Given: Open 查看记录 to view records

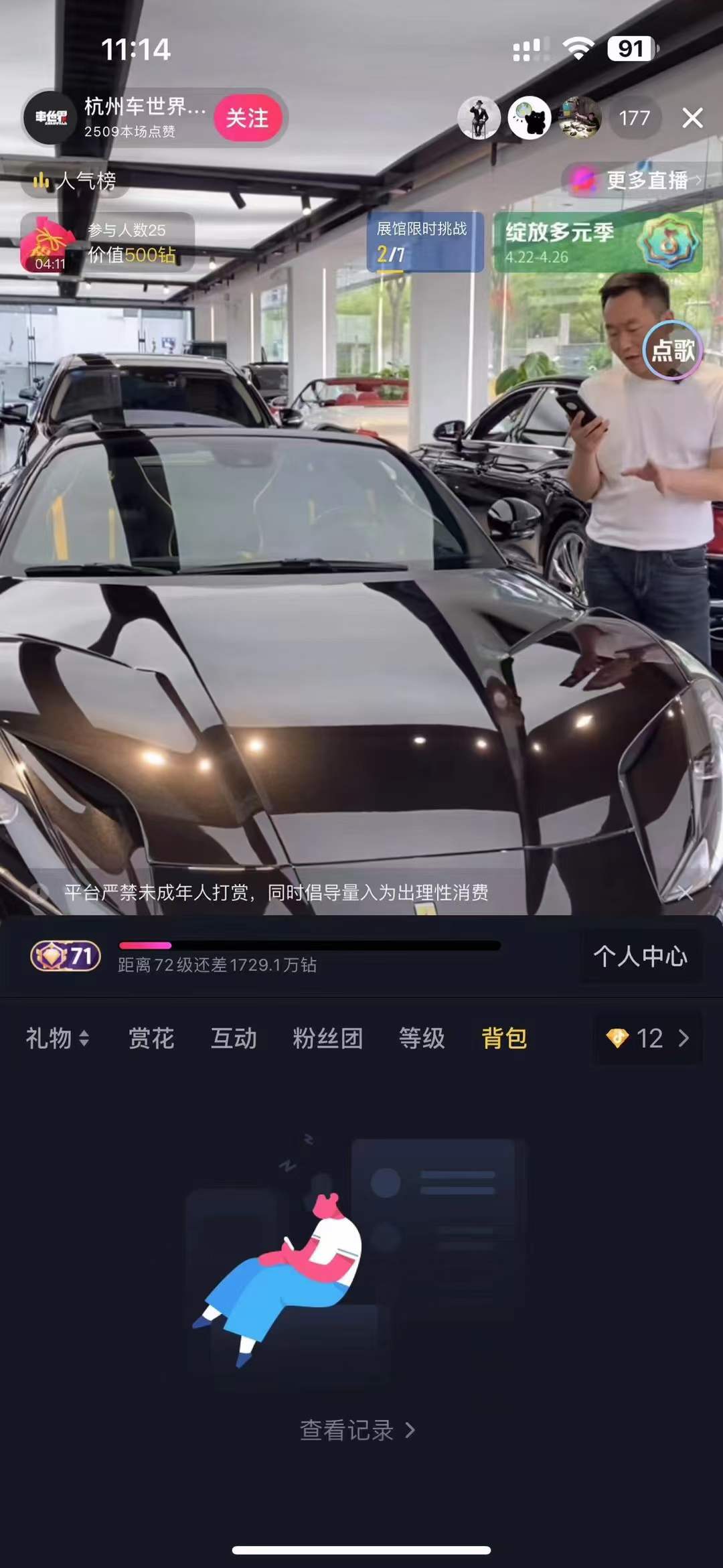Looking at the screenshot, I should click(x=357, y=1430).
